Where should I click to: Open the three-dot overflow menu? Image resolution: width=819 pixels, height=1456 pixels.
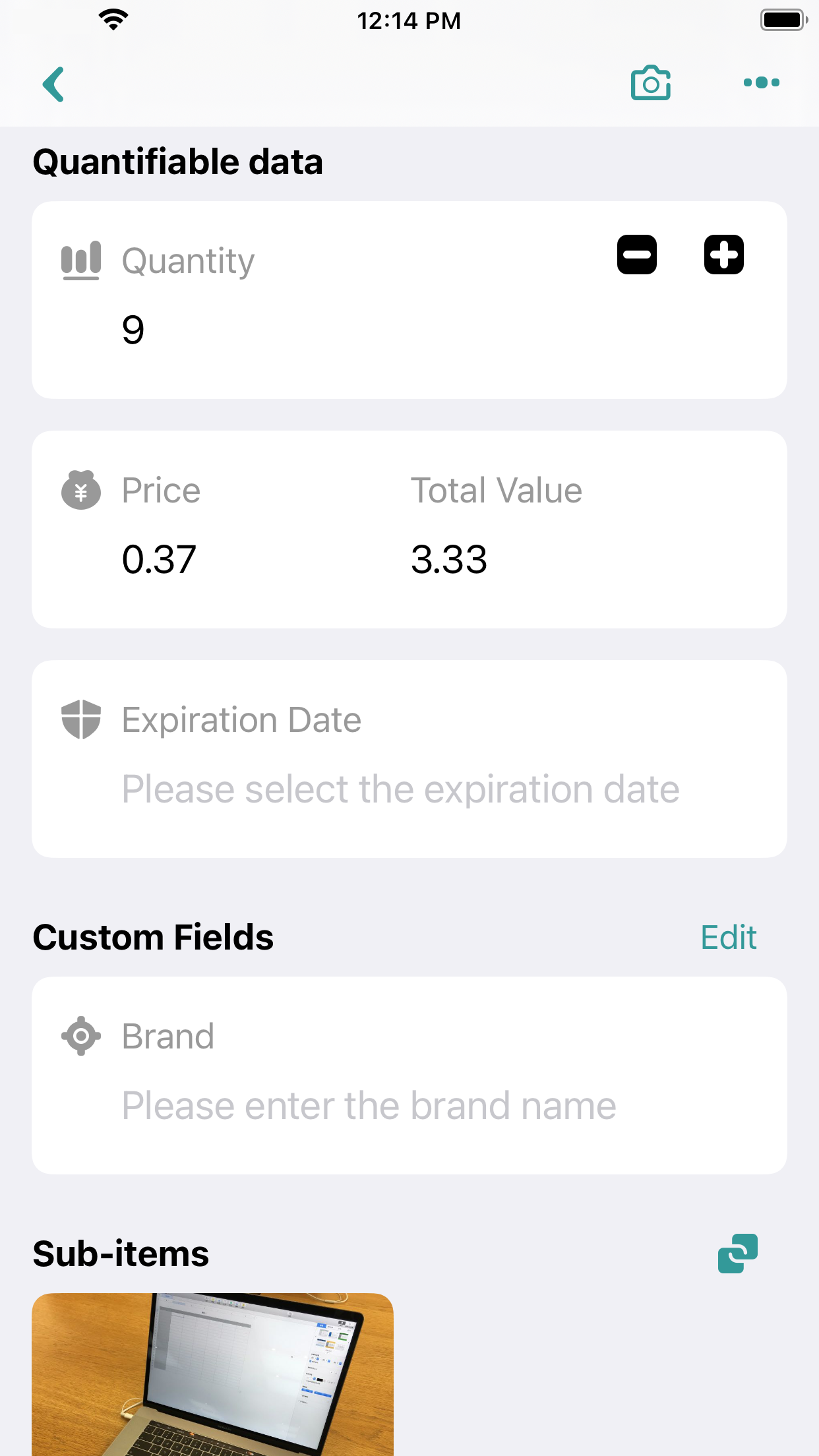tap(761, 83)
